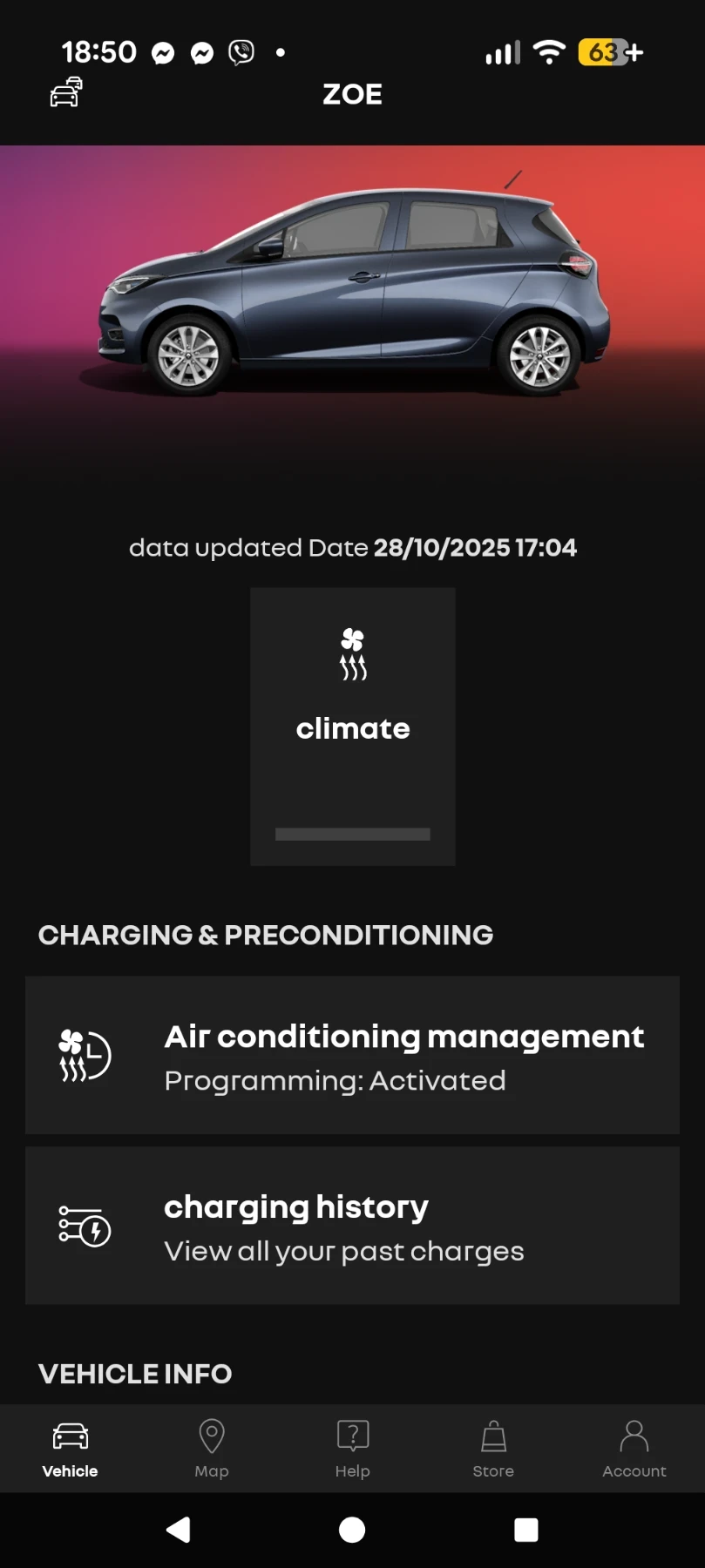Open the climate control tile
This screenshot has width=705, height=1568.
coord(352,726)
